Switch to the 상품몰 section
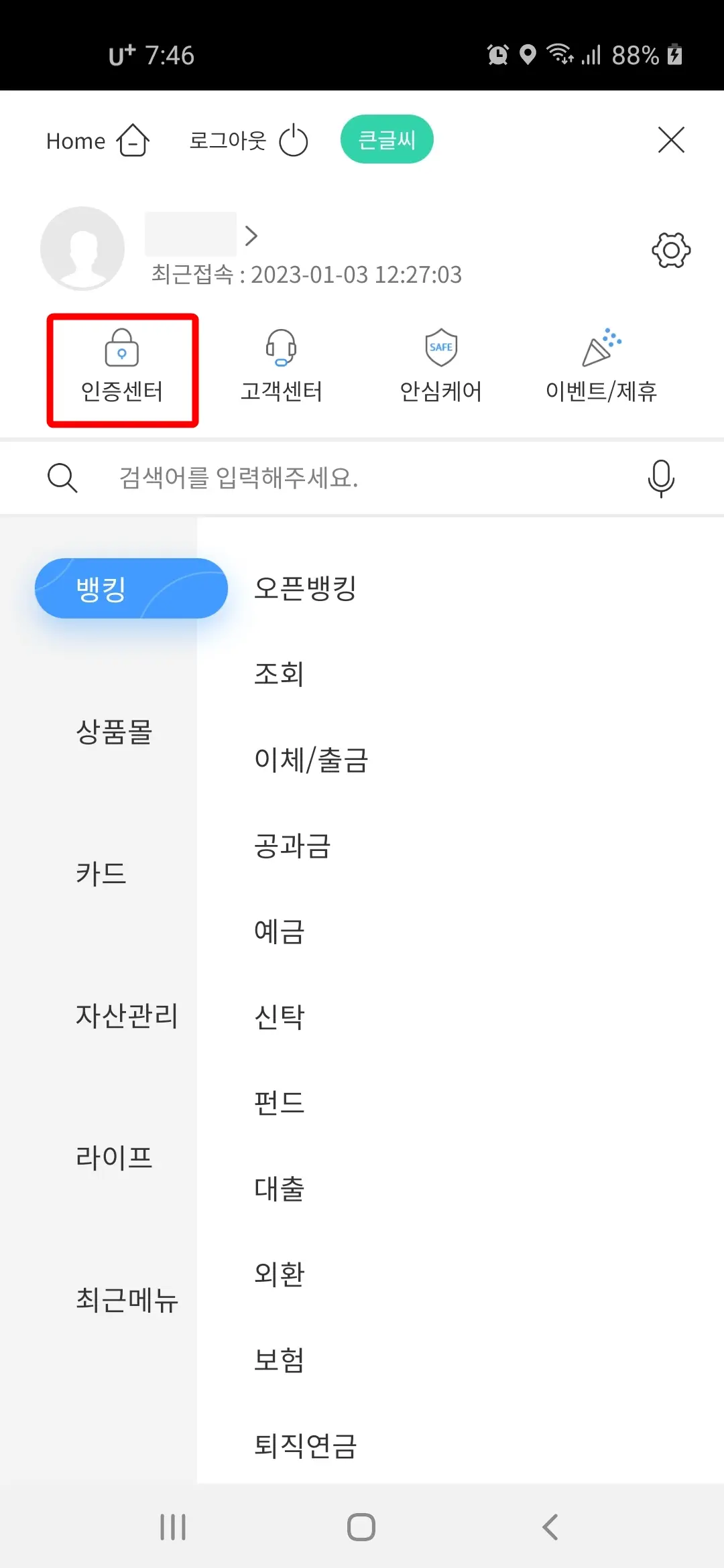 coord(115,732)
